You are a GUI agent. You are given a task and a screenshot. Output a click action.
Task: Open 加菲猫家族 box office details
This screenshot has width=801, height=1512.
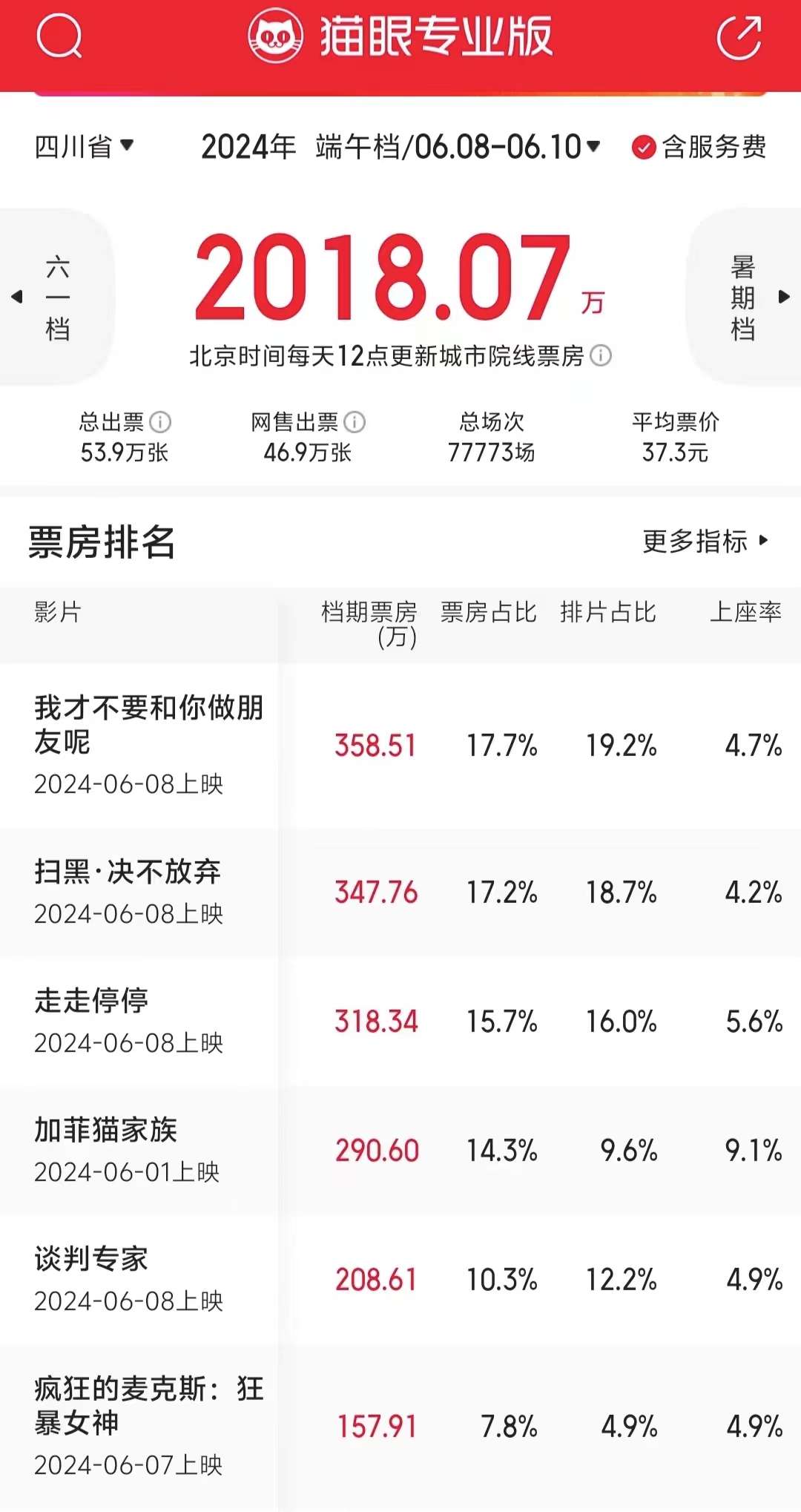click(400, 1150)
